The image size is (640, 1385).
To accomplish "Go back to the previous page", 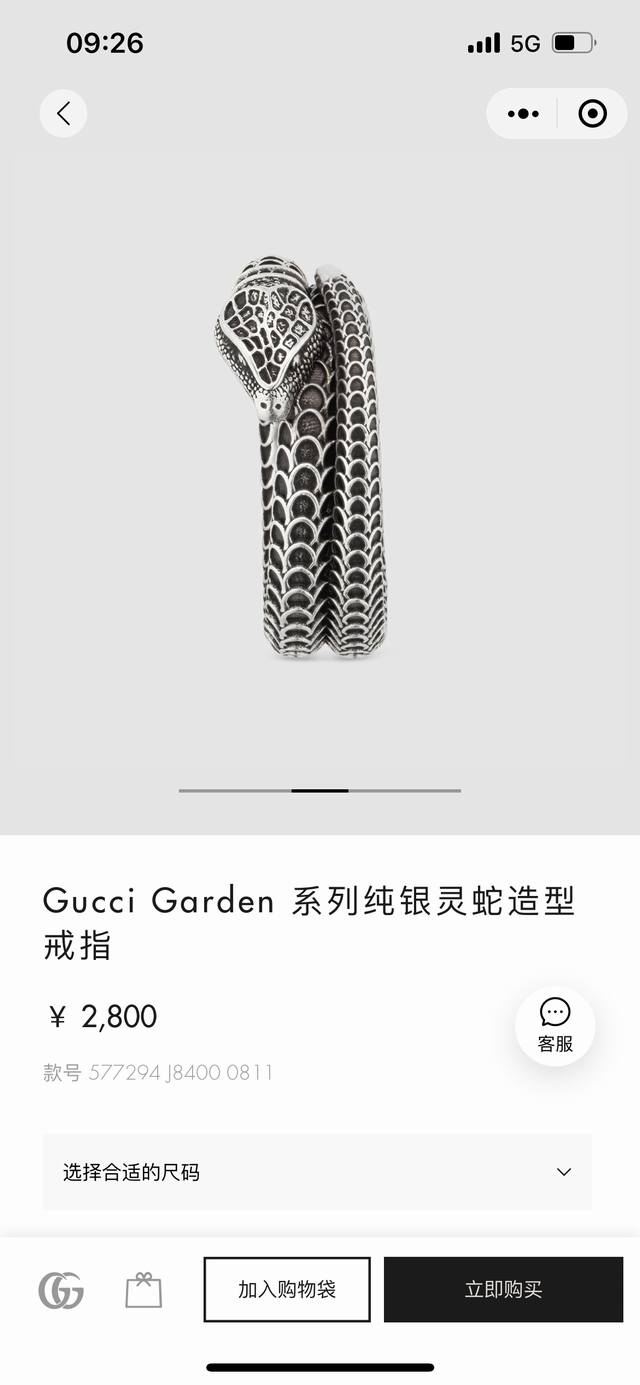I will pos(63,114).
